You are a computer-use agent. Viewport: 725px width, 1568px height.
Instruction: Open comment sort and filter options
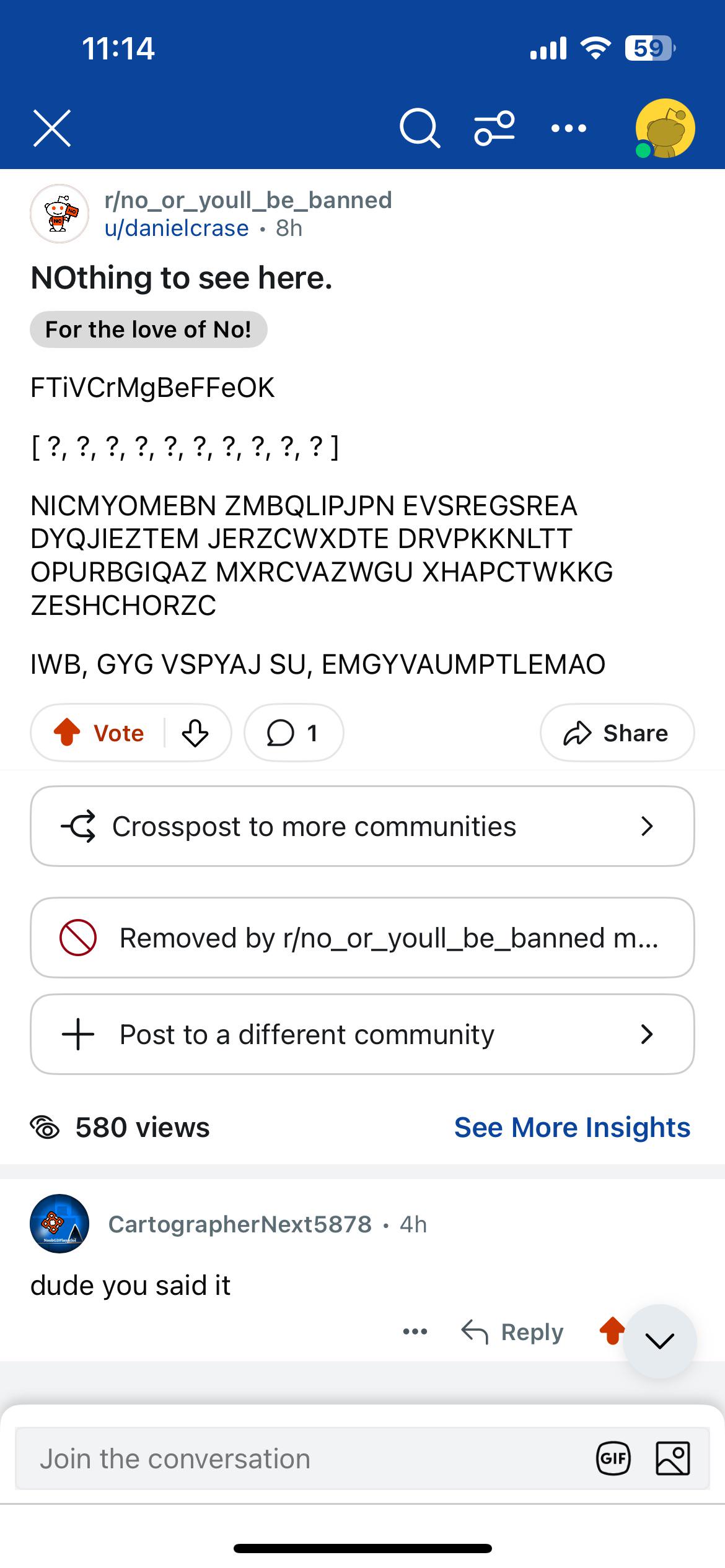494,128
